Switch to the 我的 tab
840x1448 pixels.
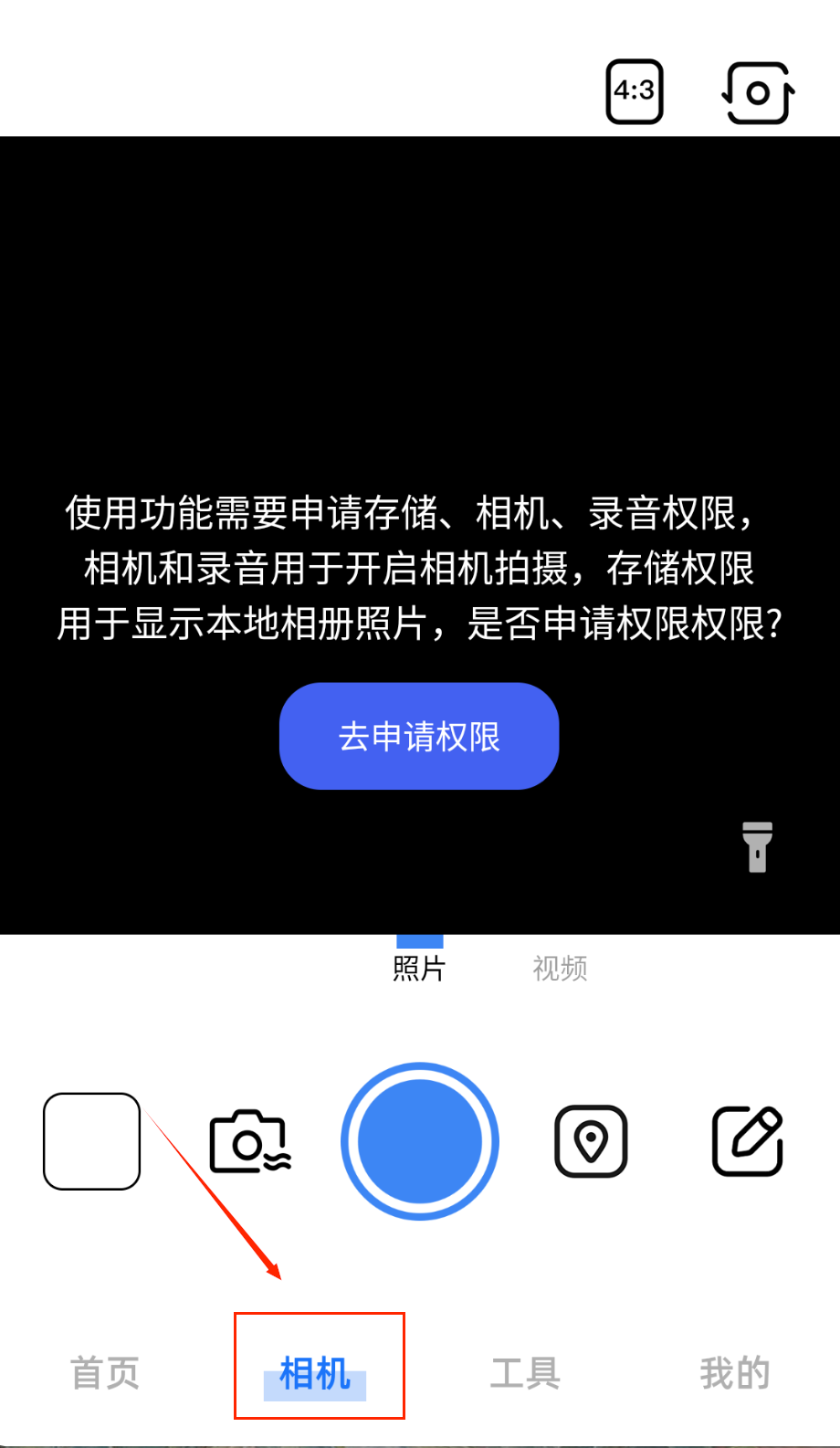click(735, 1373)
